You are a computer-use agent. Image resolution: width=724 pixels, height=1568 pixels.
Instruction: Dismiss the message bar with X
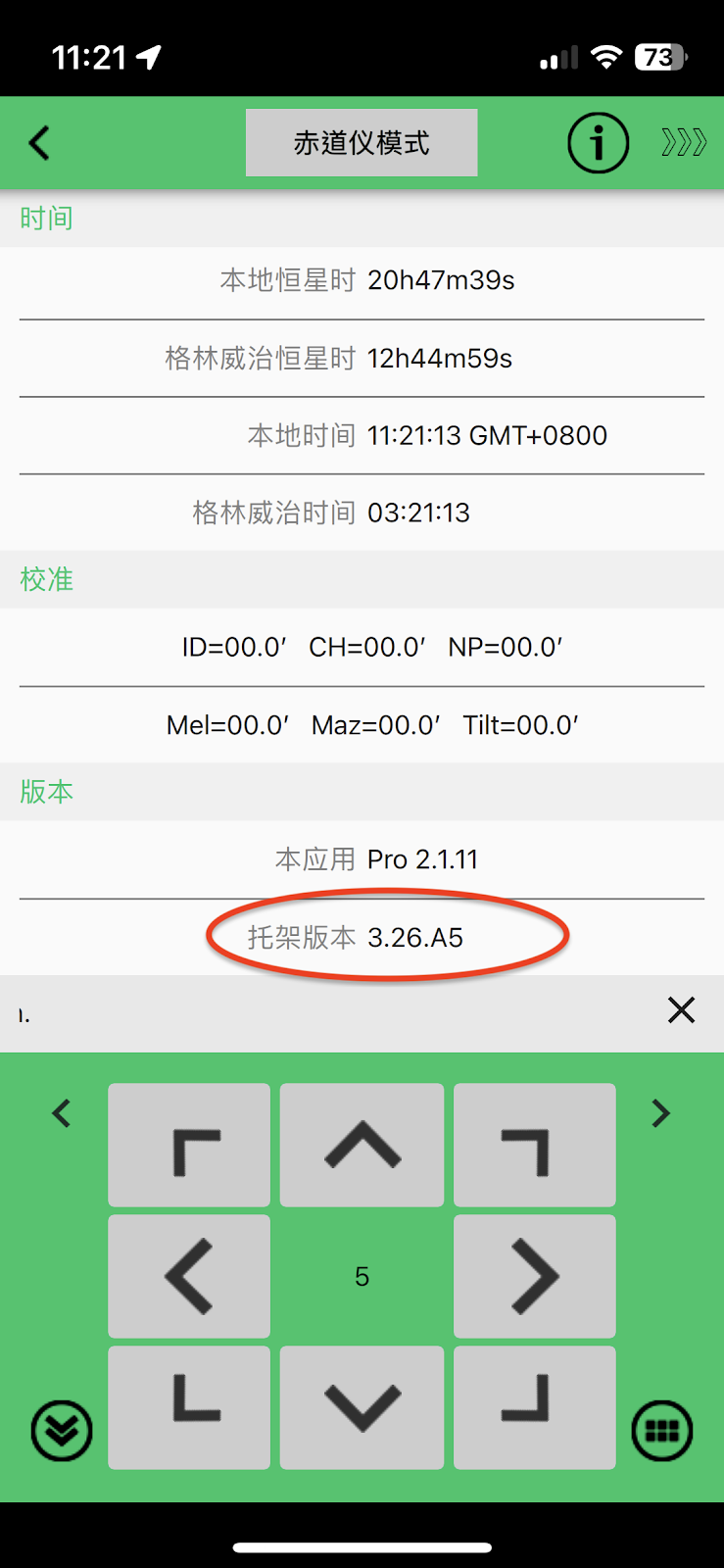[681, 1010]
